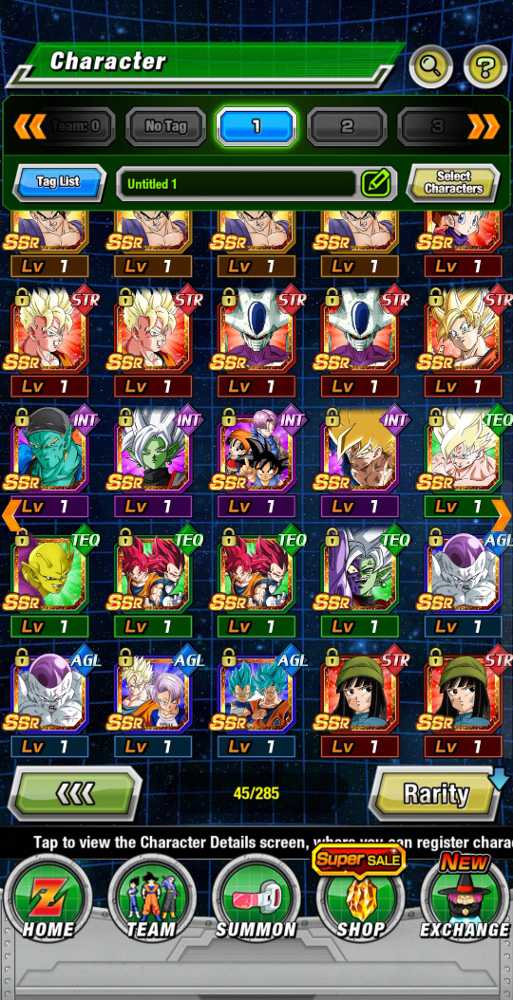Viewport: 513px width, 1000px height.
Task: Open the Tag List
Action: click(59, 183)
